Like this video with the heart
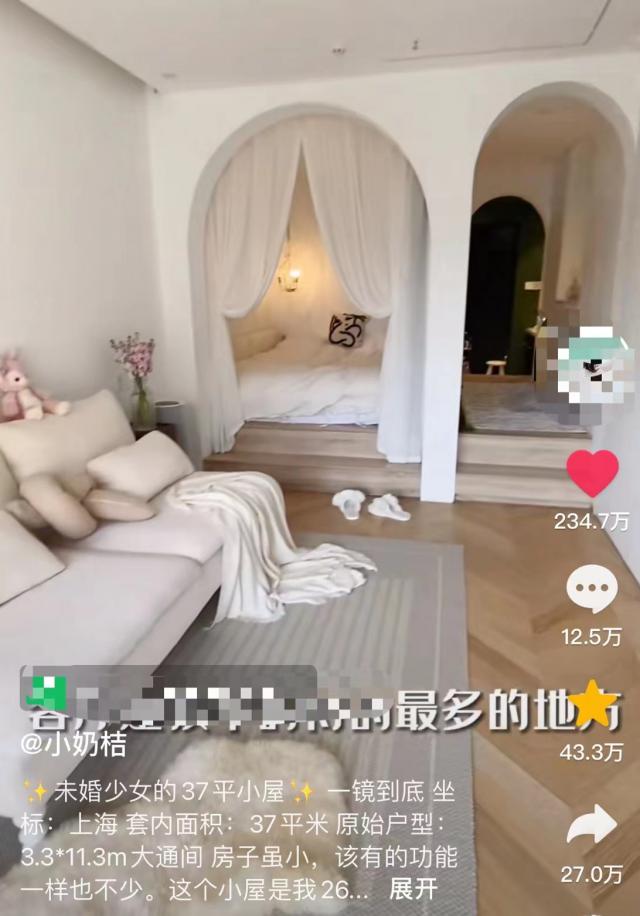 tap(592, 473)
